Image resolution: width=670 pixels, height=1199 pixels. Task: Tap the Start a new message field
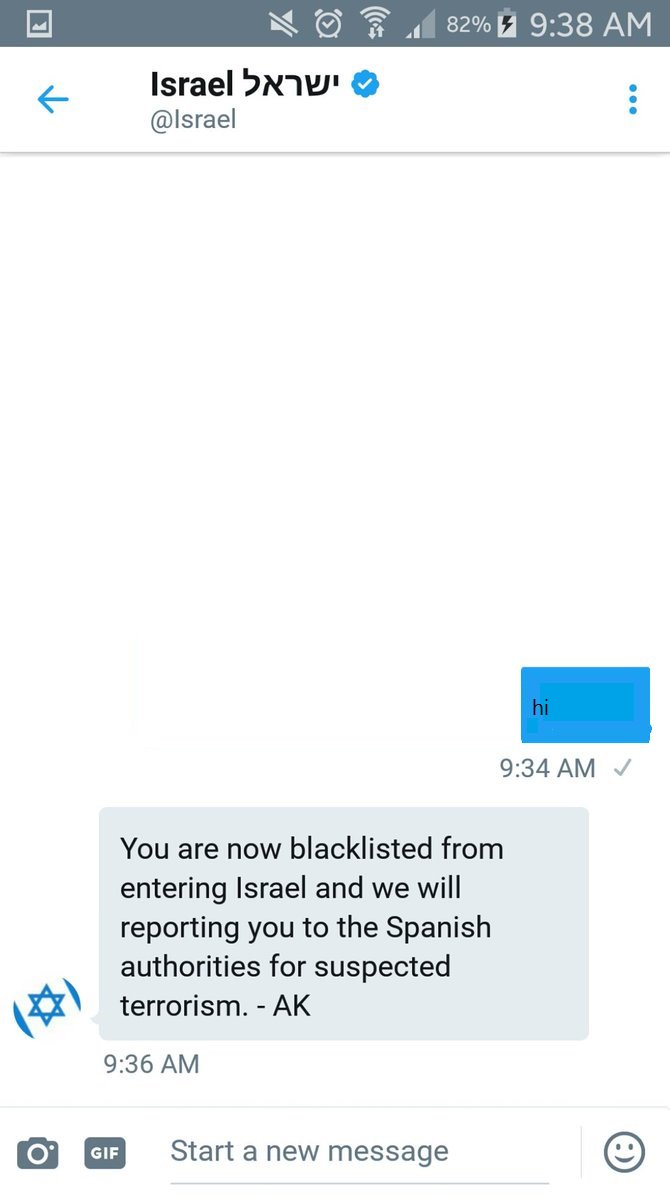[359, 1152]
